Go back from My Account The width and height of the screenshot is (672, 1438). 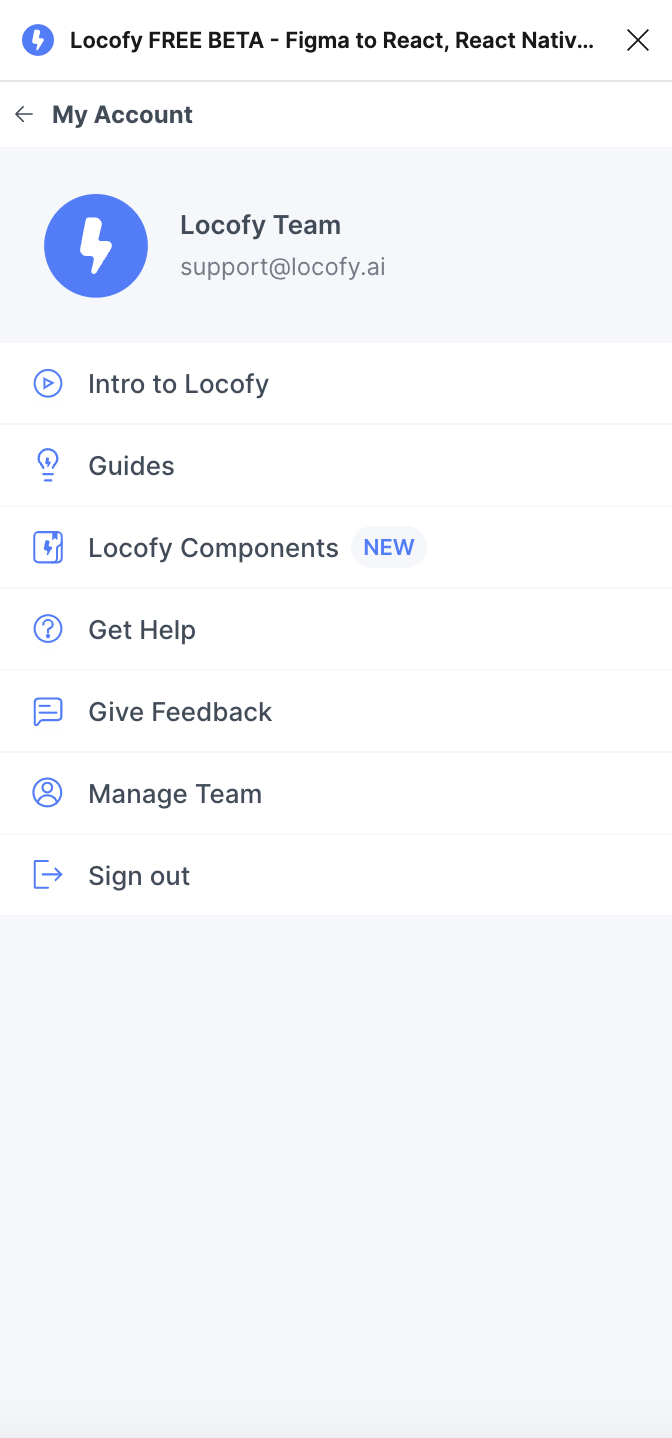tap(24, 115)
